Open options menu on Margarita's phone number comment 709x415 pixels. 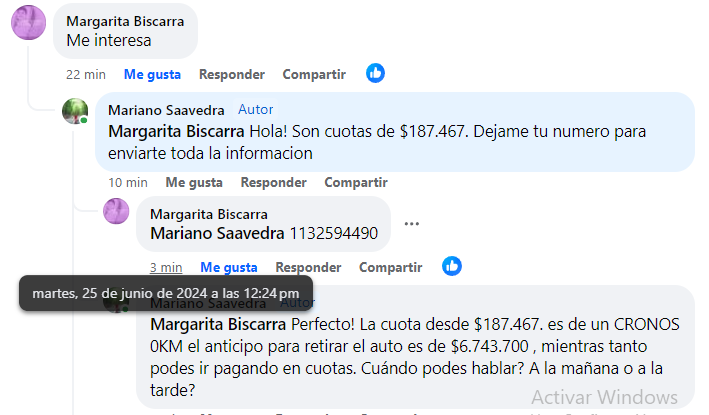click(x=412, y=223)
